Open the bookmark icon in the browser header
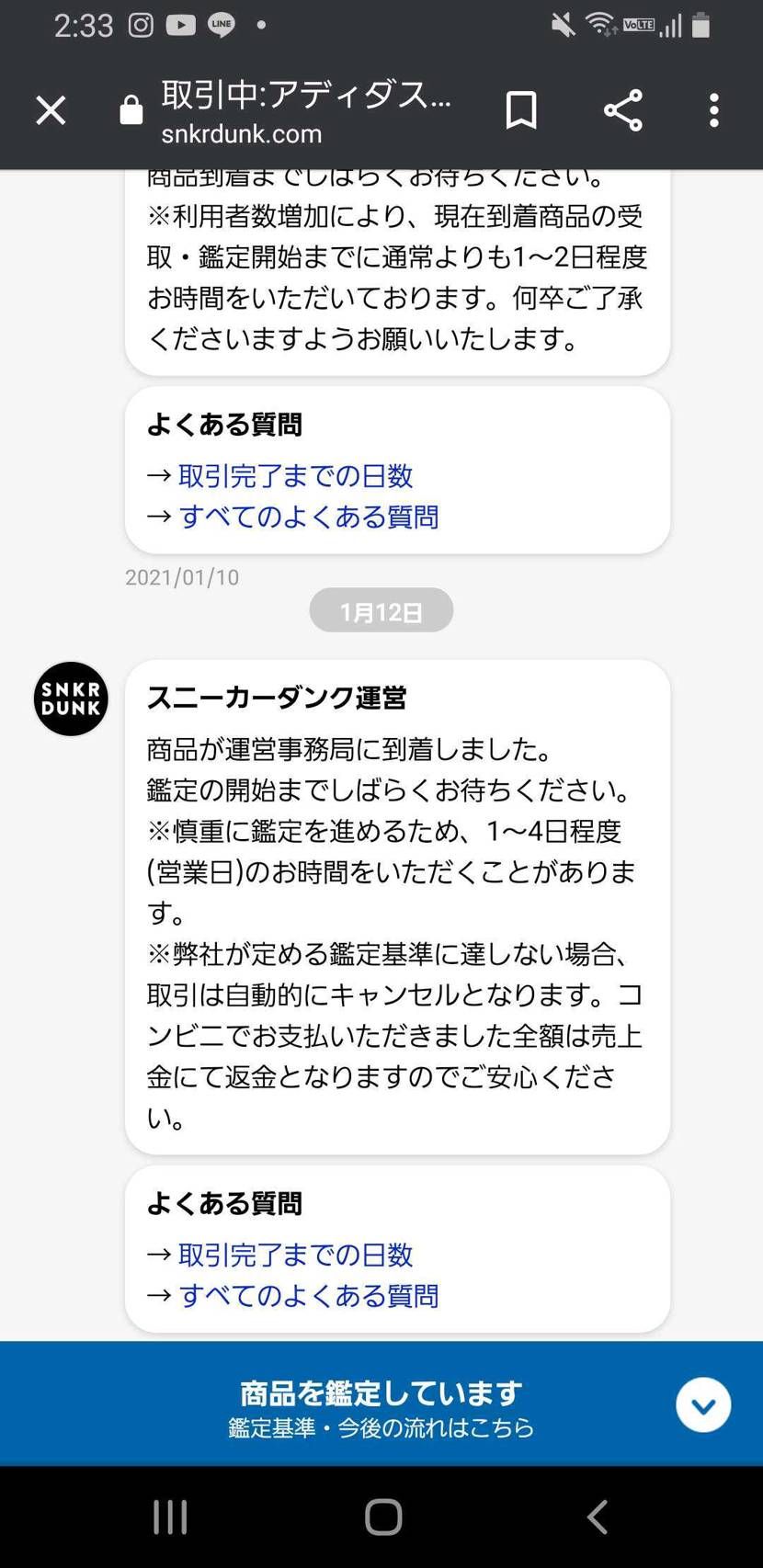Image resolution: width=763 pixels, height=1568 pixels. coord(521,110)
